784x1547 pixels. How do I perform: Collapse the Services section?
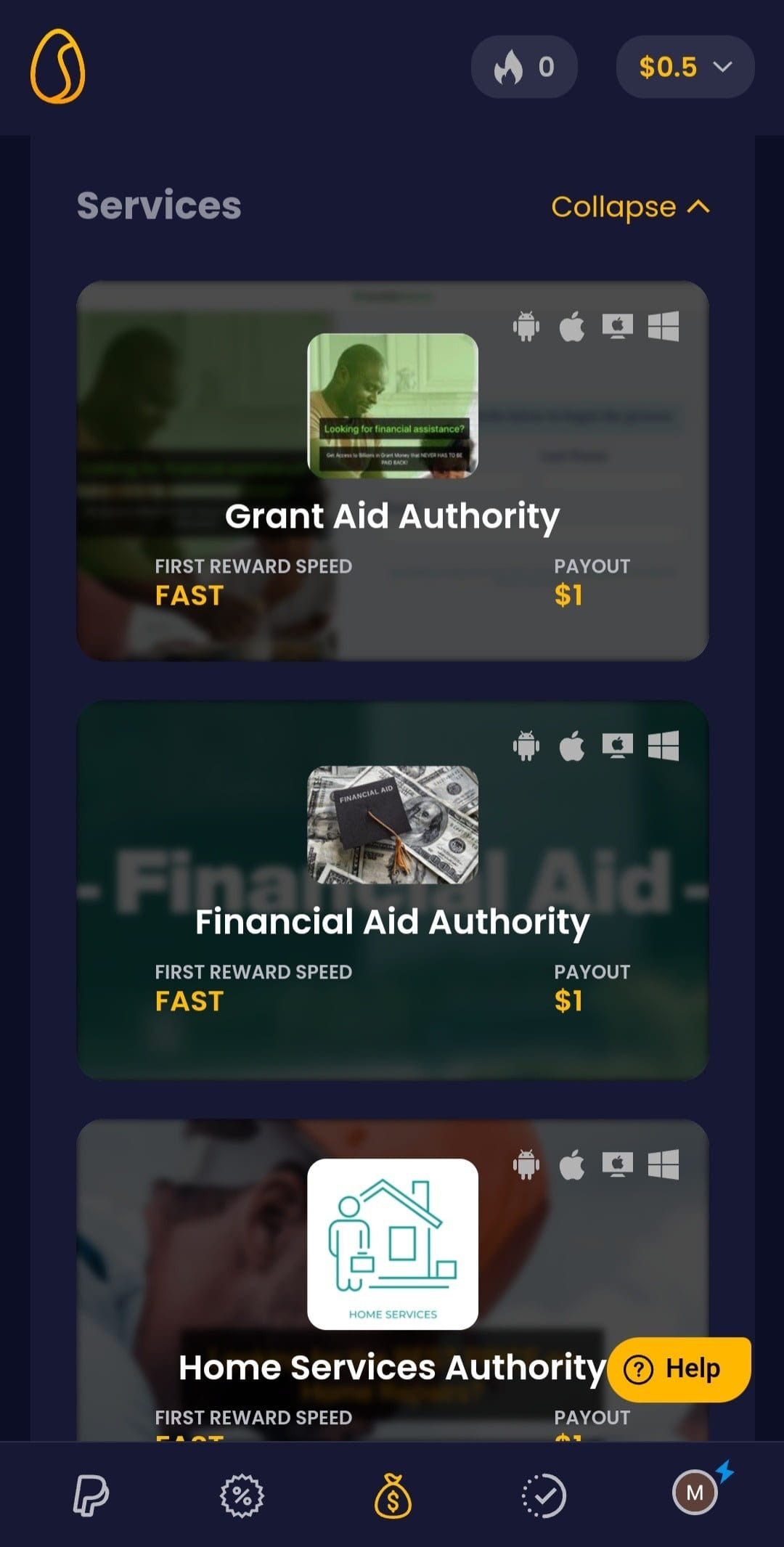click(x=630, y=207)
